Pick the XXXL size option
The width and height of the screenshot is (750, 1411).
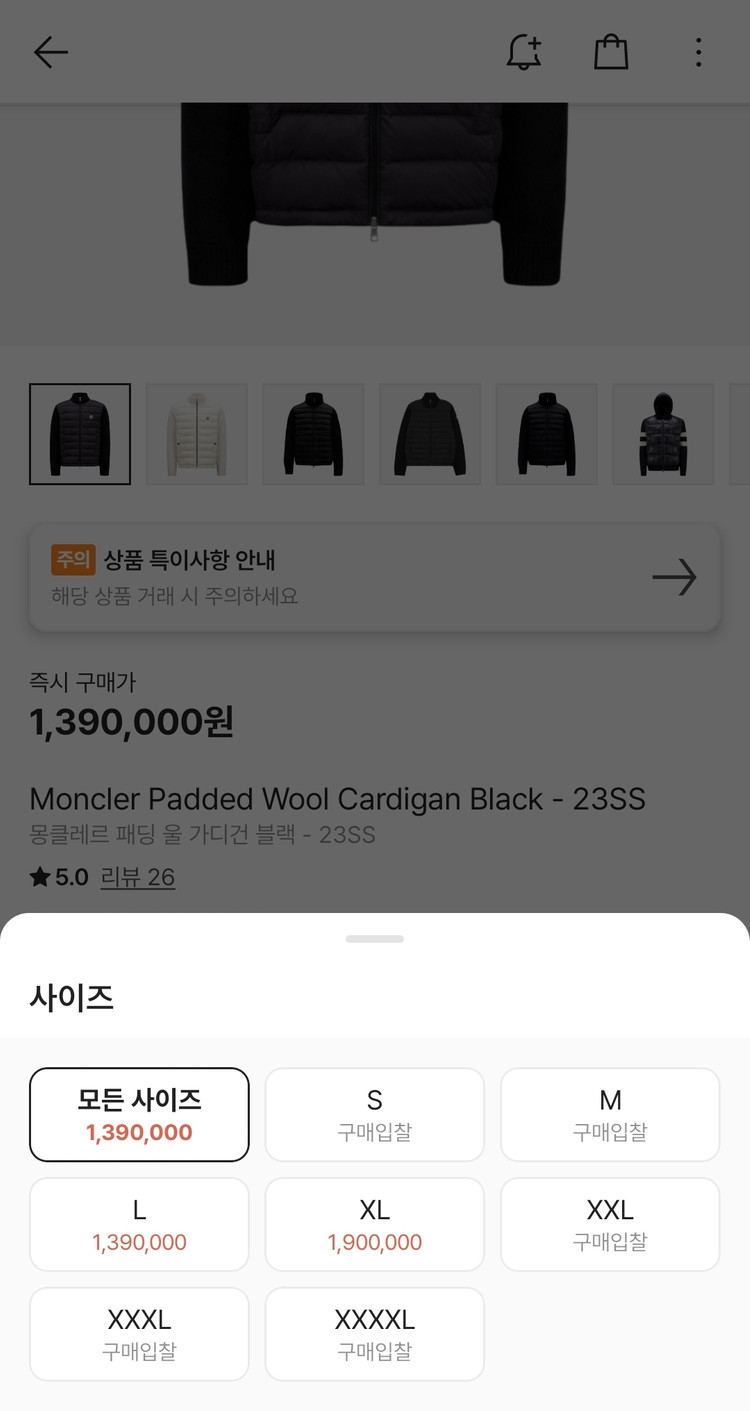139,1334
